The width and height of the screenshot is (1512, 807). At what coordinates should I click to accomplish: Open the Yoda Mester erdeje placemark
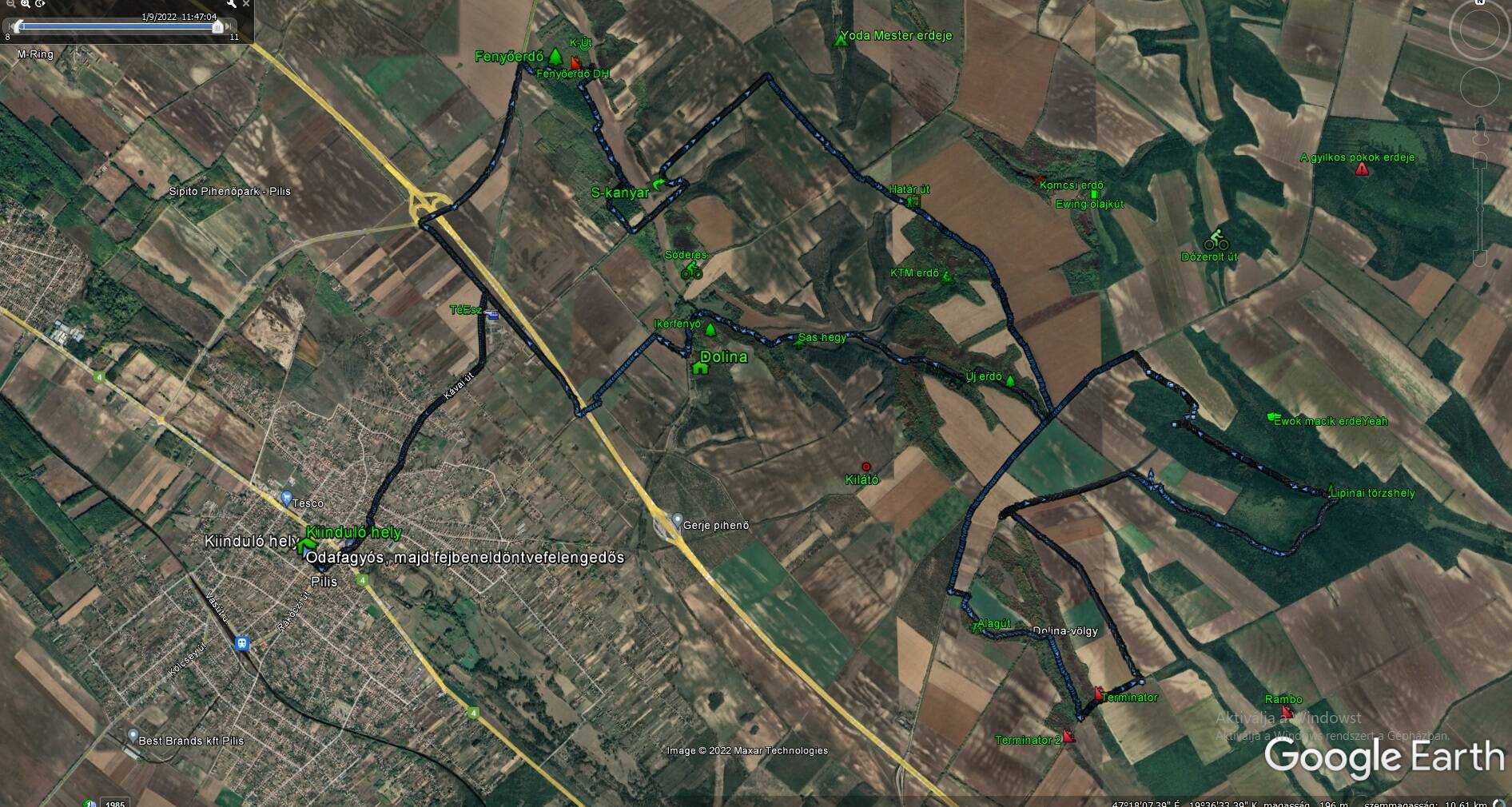point(840,38)
